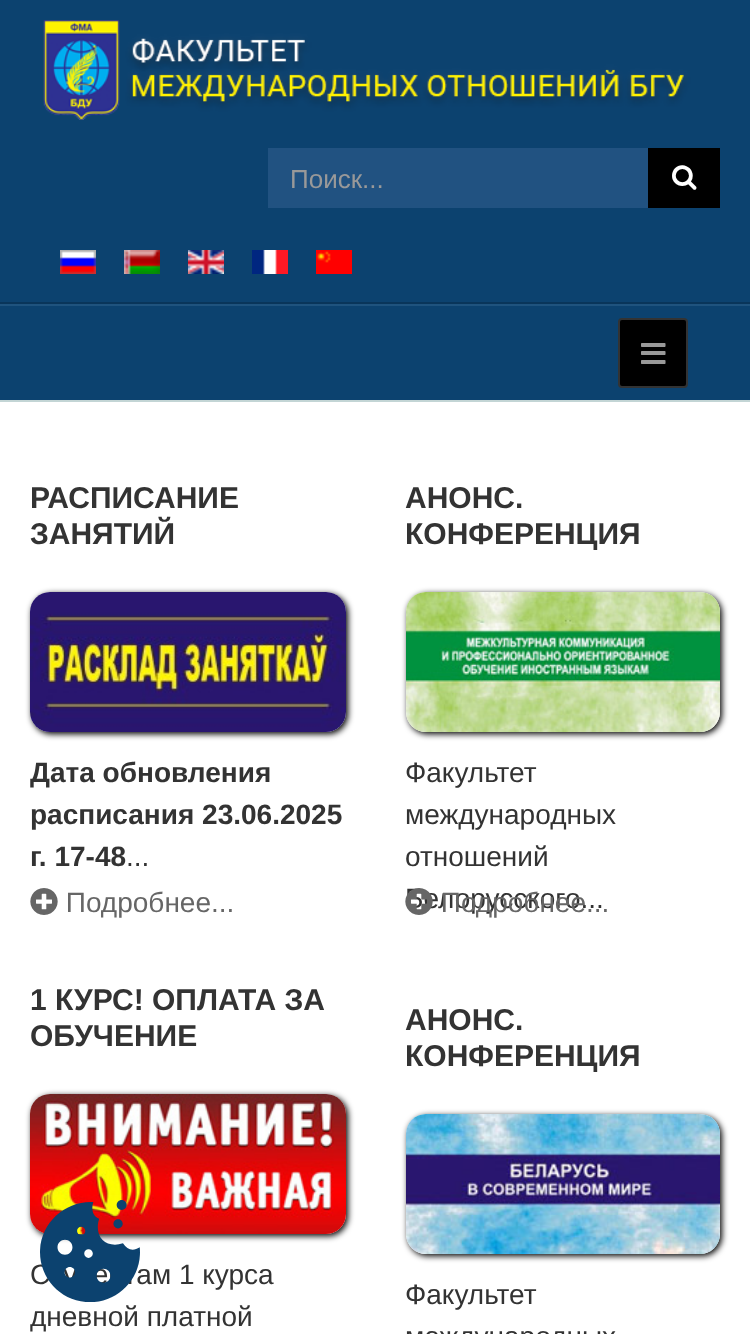Open the Внимание! Важная announcement banner
Image resolution: width=750 pixels, height=1334 pixels.
pos(188,1164)
